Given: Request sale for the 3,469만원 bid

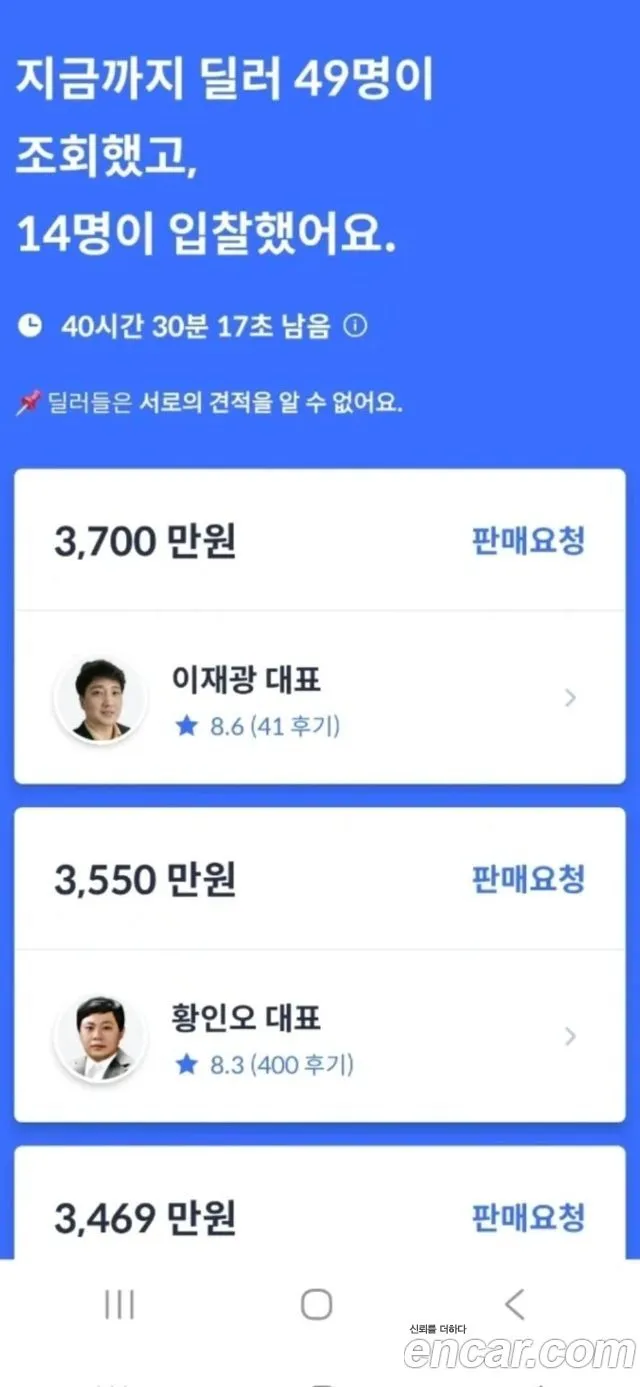Looking at the screenshot, I should pos(528,1219).
